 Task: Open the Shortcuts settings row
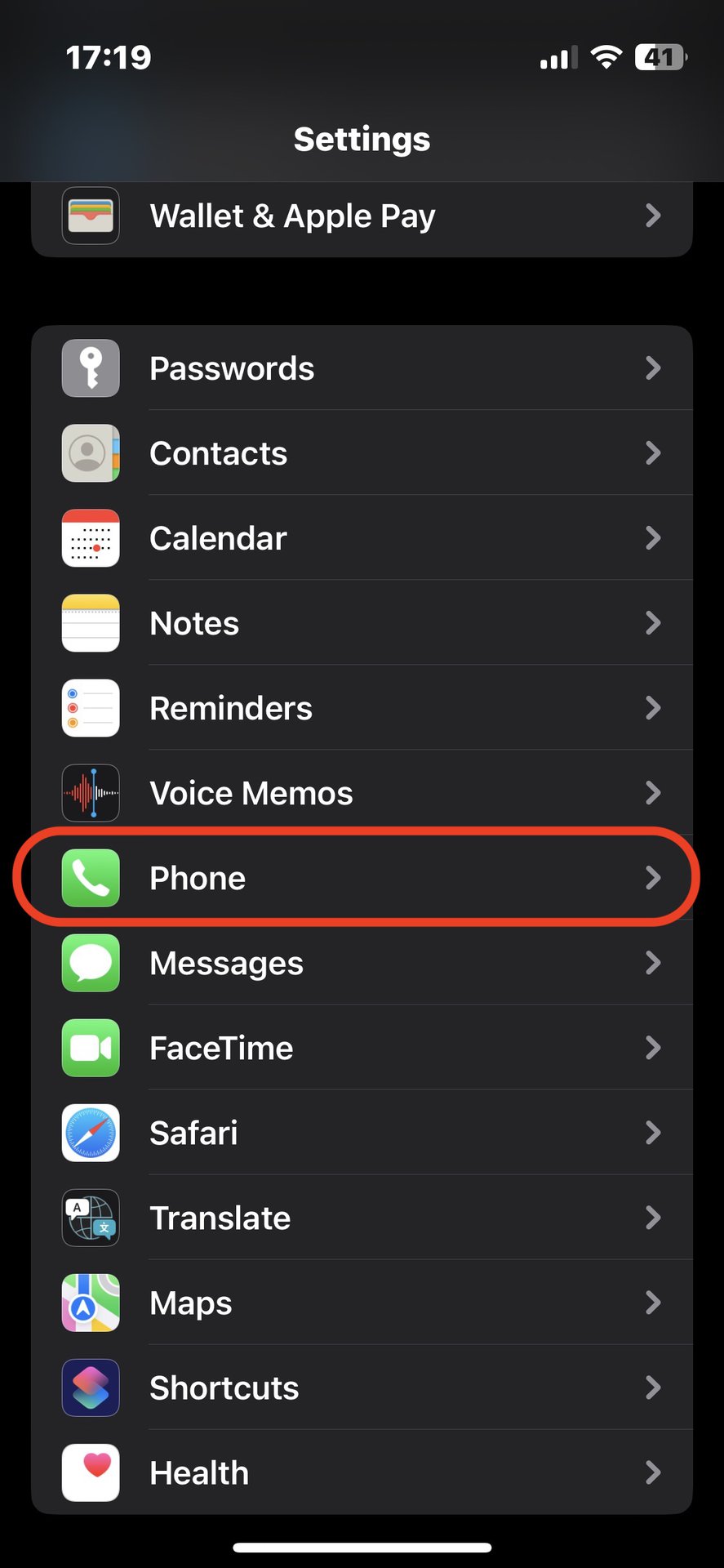point(362,1388)
